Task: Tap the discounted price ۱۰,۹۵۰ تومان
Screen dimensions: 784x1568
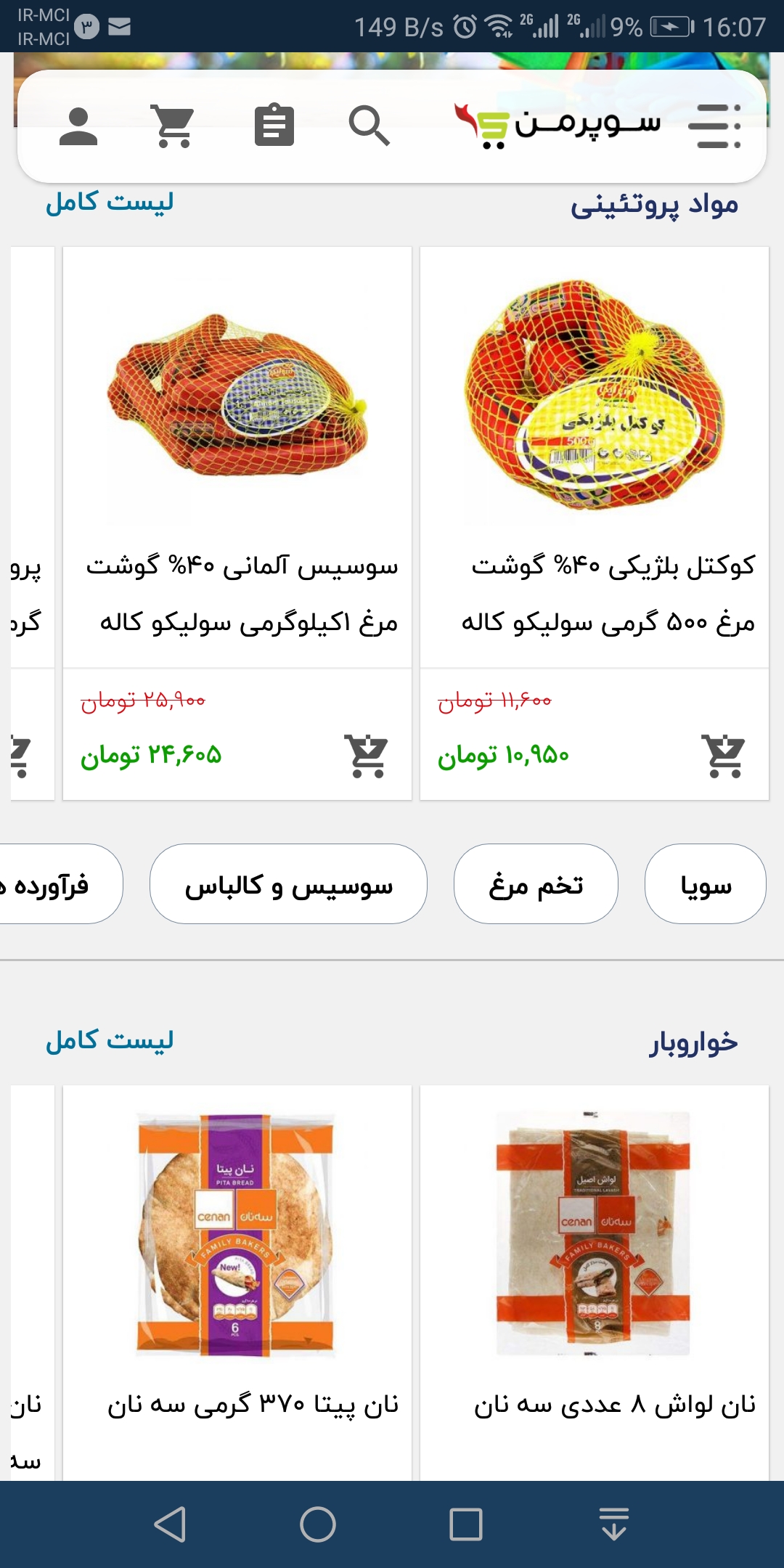Action: click(x=501, y=756)
